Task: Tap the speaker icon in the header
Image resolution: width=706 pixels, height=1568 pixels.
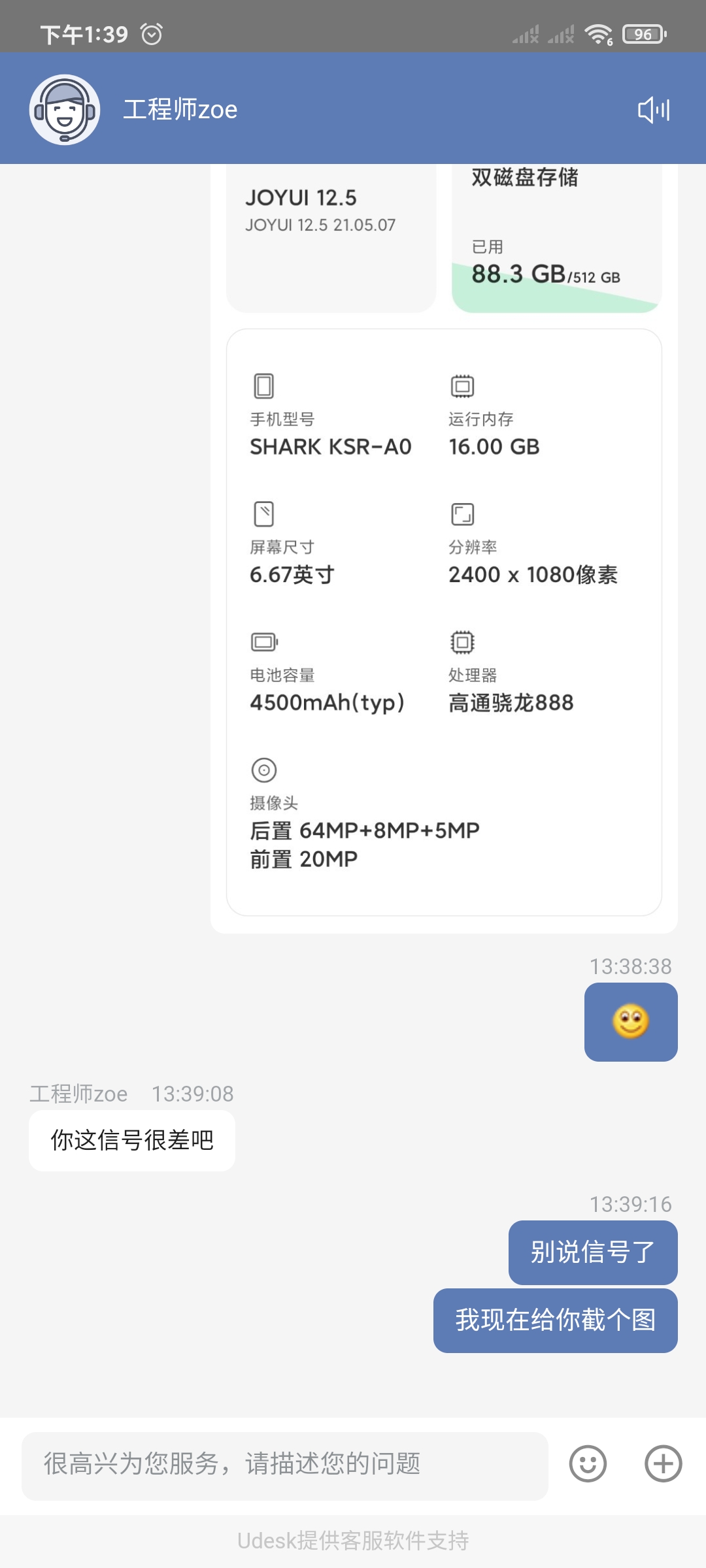Action: coord(654,110)
